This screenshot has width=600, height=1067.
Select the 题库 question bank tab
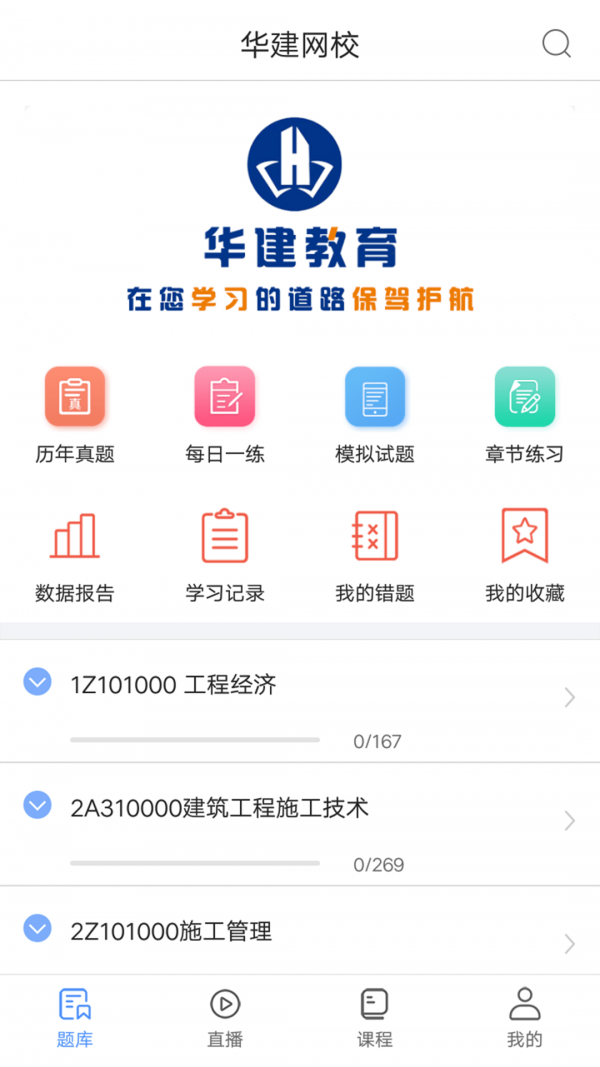click(75, 1018)
